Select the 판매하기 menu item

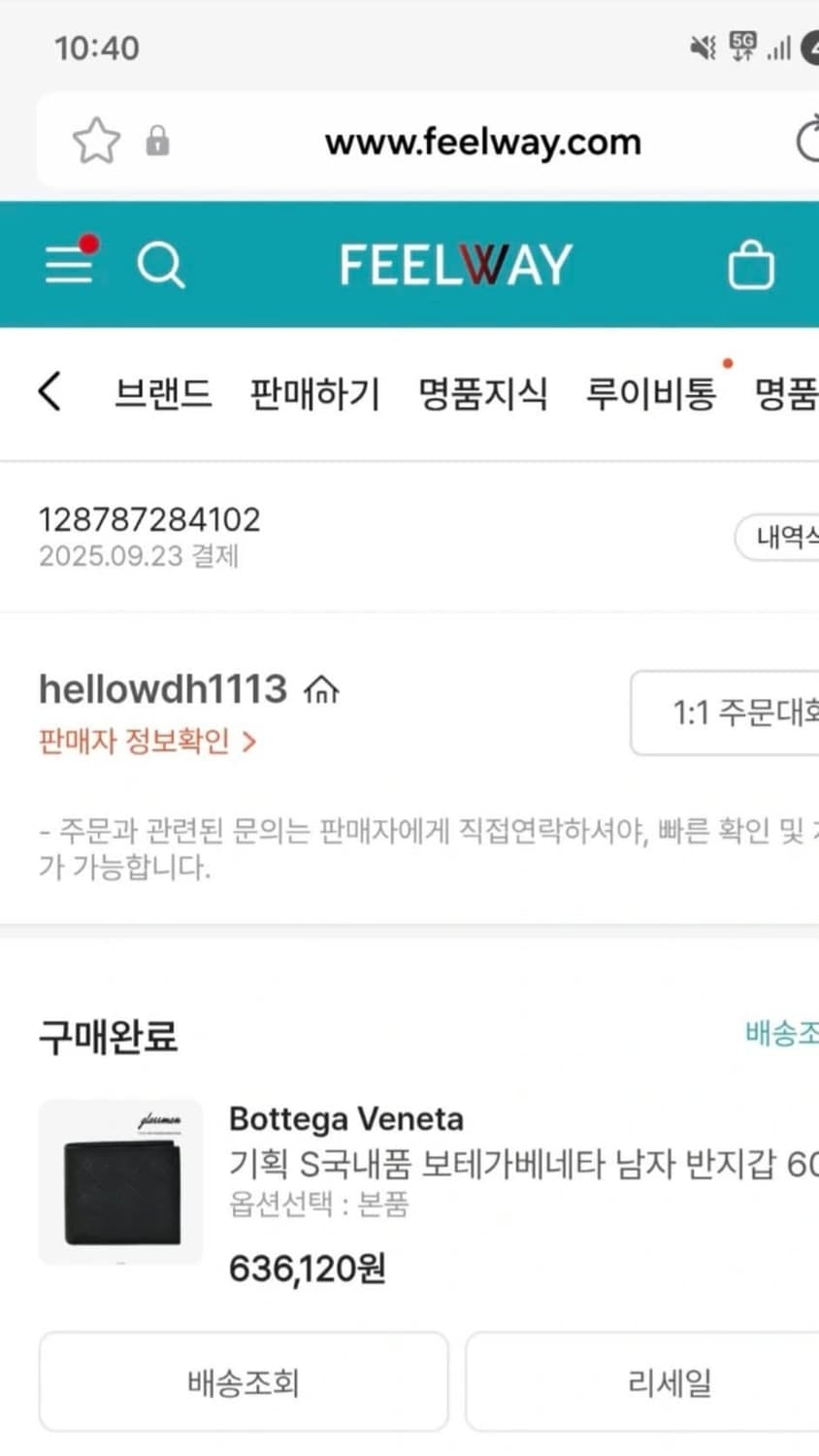[313, 392]
